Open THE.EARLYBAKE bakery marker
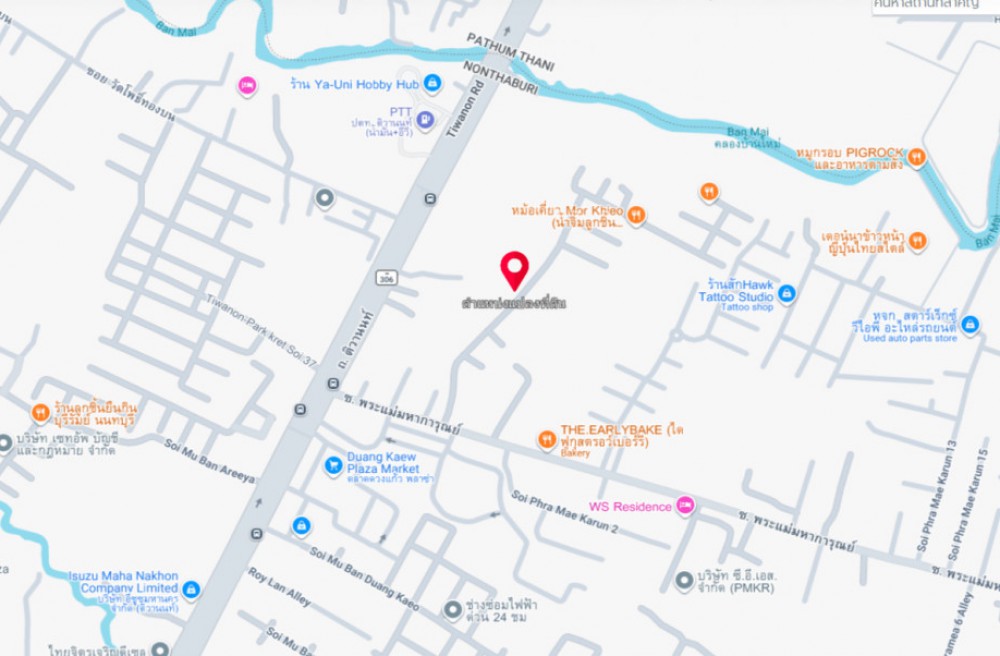Viewport: 1000px width, 656px height. click(546, 437)
